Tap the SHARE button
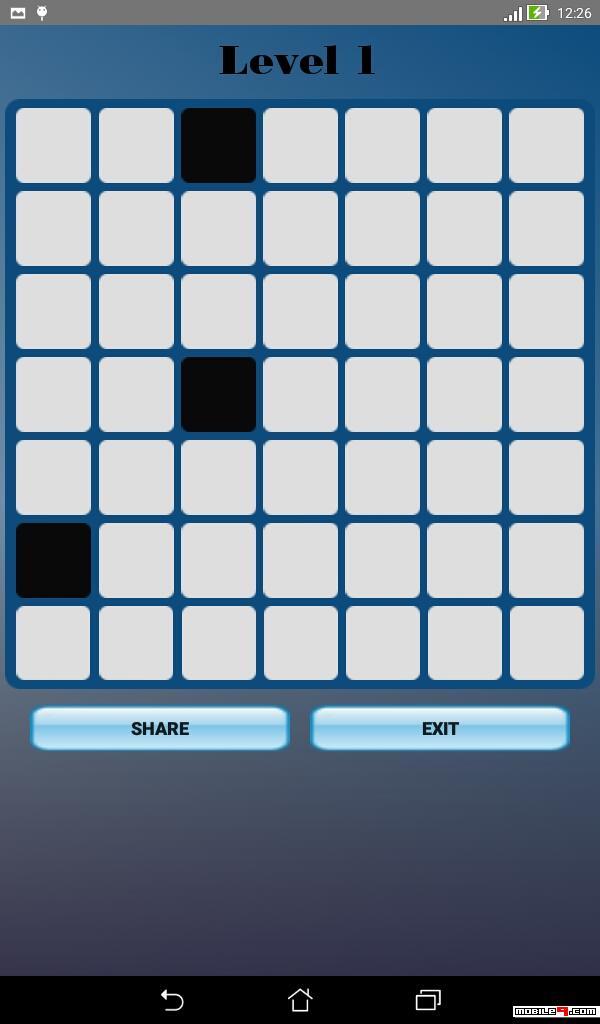Viewport: 600px width, 1024px height. (160, 728)
